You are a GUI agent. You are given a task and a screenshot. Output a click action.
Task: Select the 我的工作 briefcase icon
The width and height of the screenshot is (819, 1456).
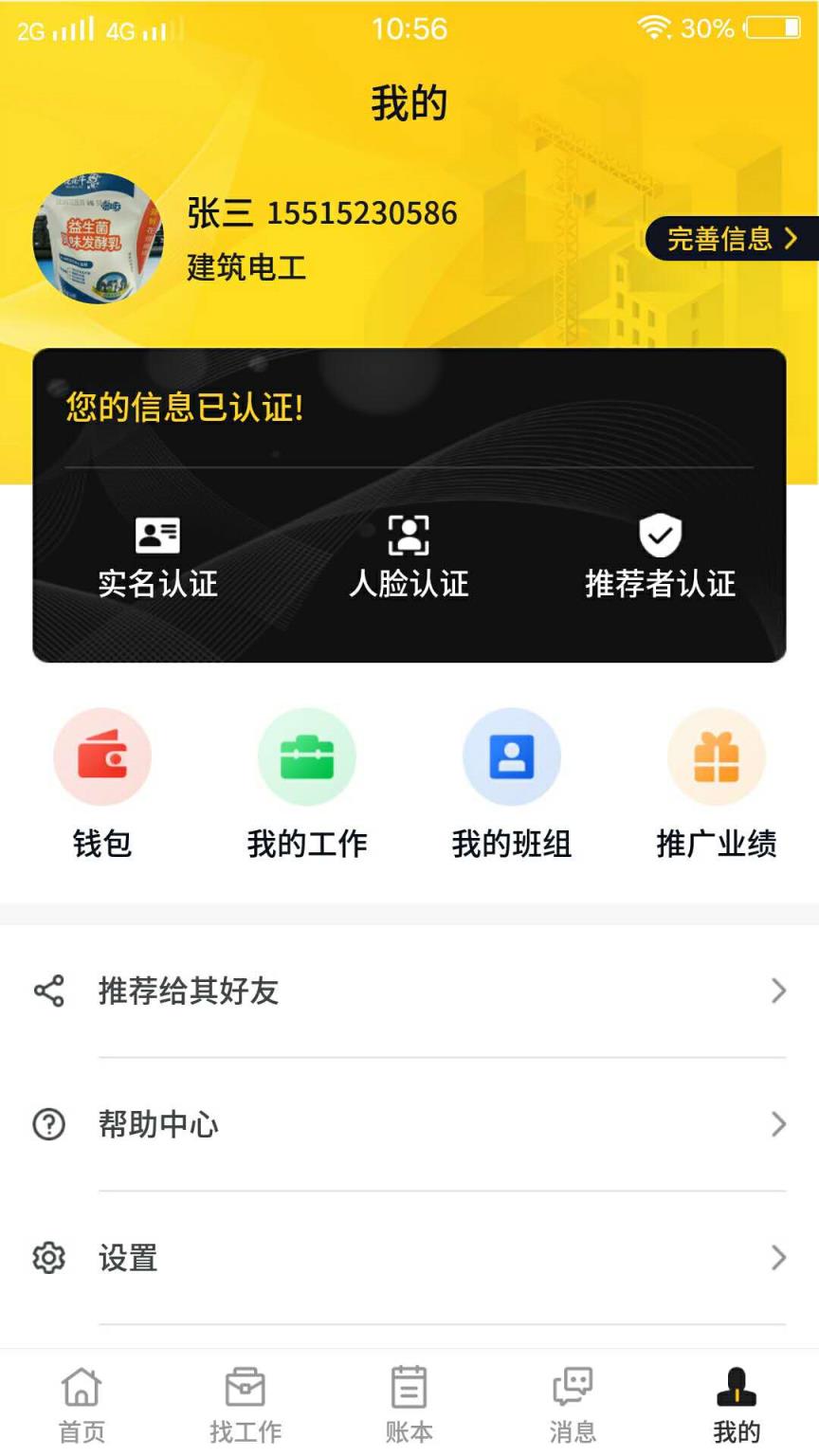click(306, 755)
